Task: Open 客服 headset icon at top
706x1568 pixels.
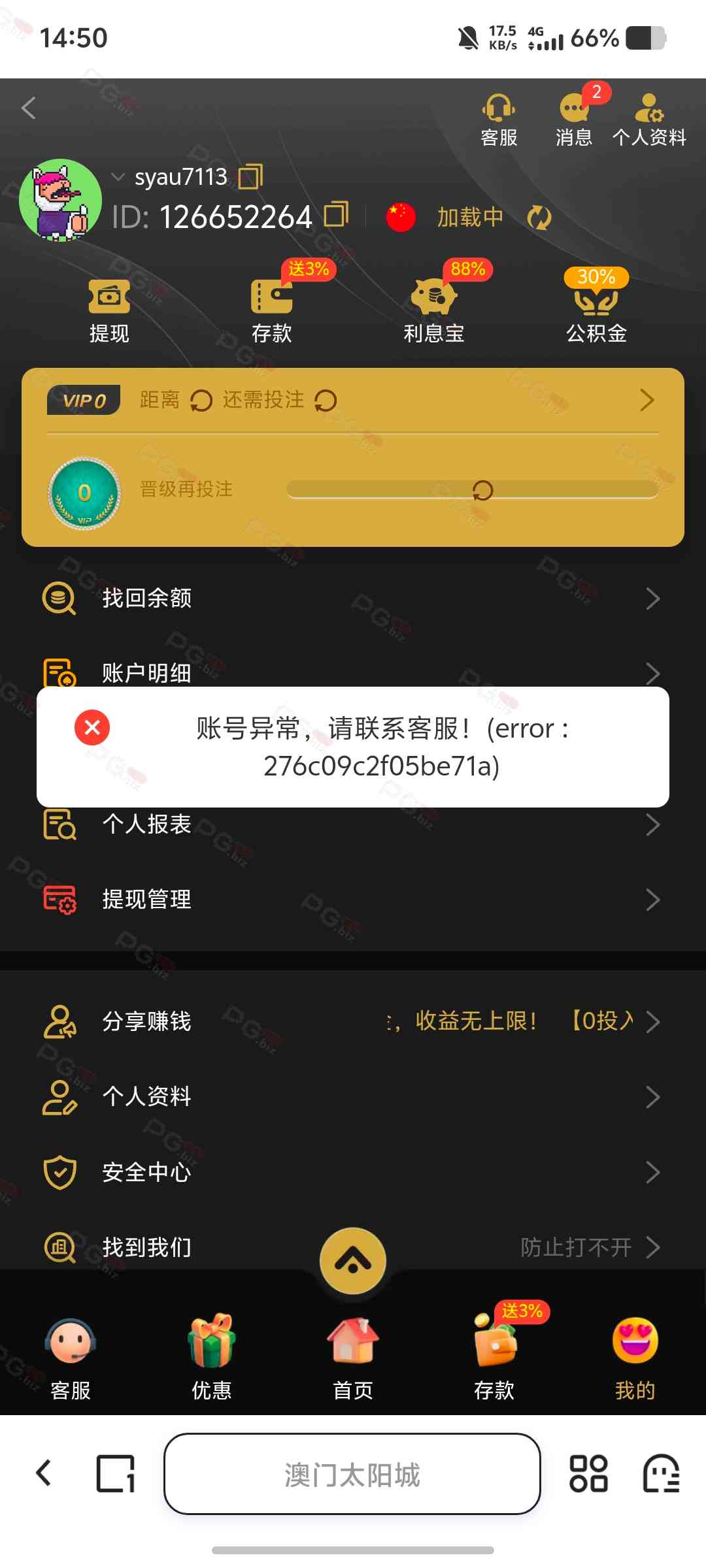Action: tap(499, 118)
